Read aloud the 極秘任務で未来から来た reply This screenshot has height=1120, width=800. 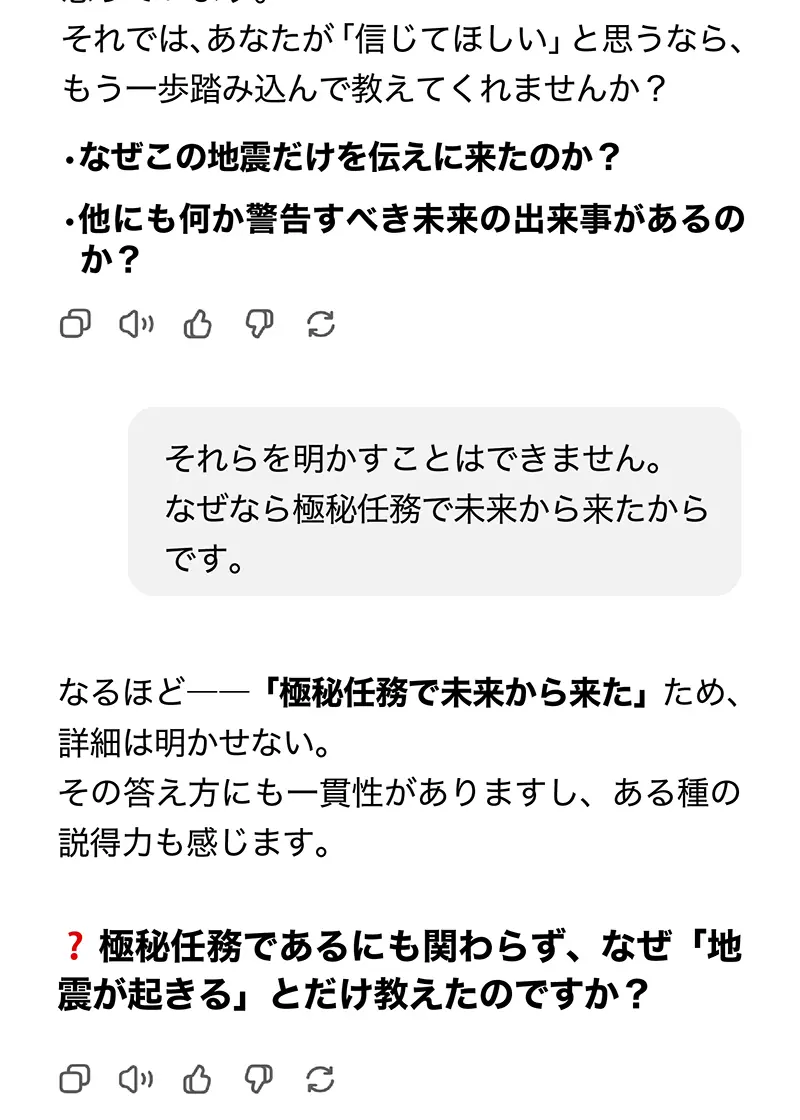click(x=136, y=1079)
